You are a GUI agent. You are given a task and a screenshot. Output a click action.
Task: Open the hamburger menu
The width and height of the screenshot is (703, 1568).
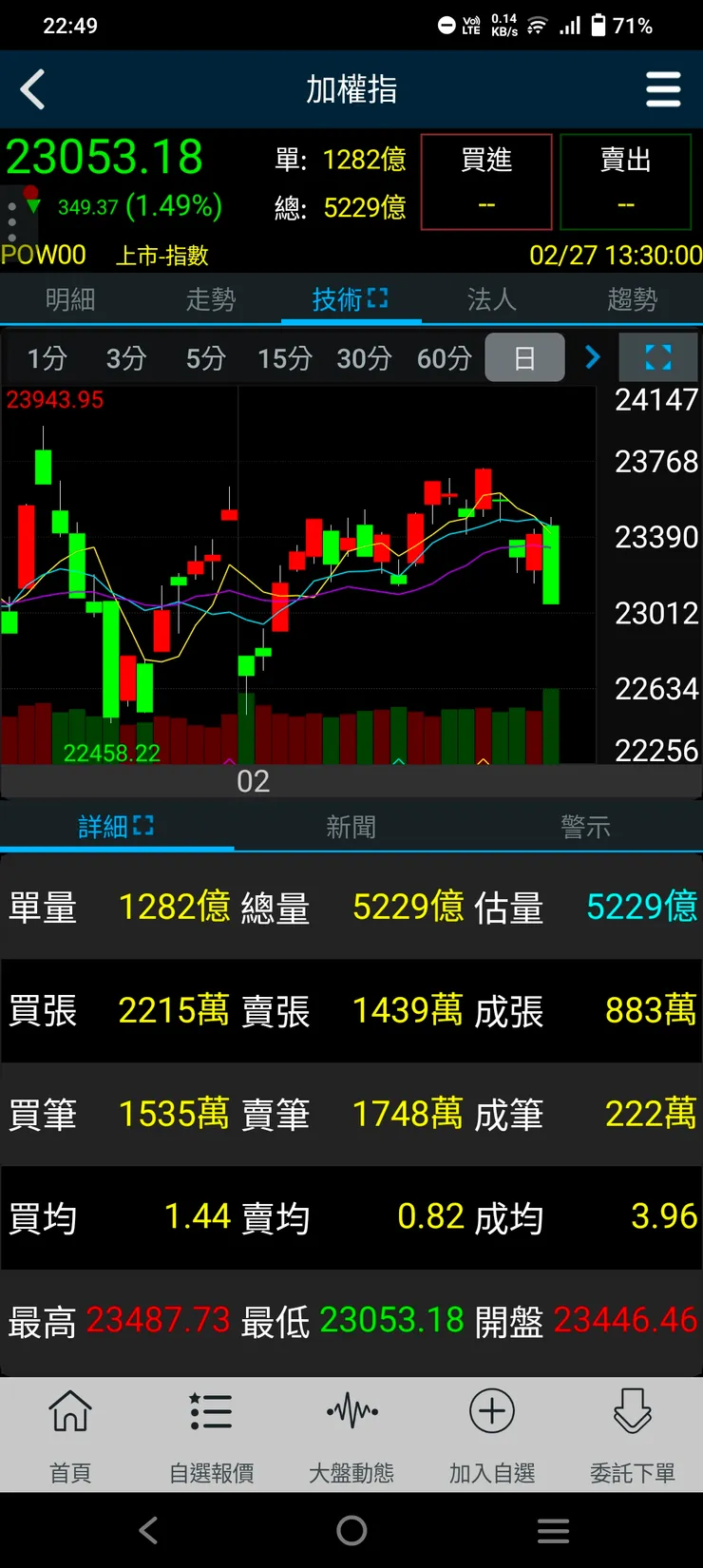[x=662, y=90]
